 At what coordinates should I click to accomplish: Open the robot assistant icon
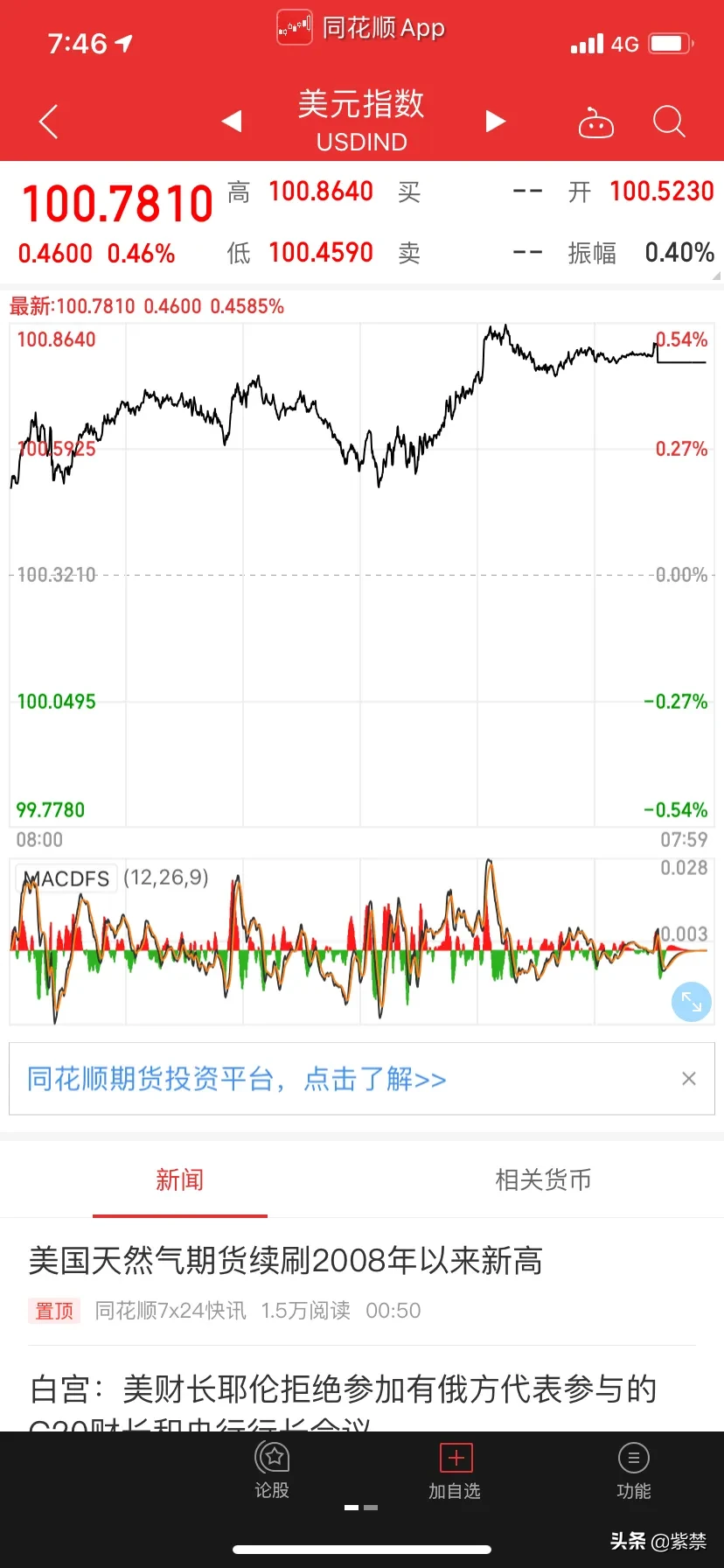point(596,122)
